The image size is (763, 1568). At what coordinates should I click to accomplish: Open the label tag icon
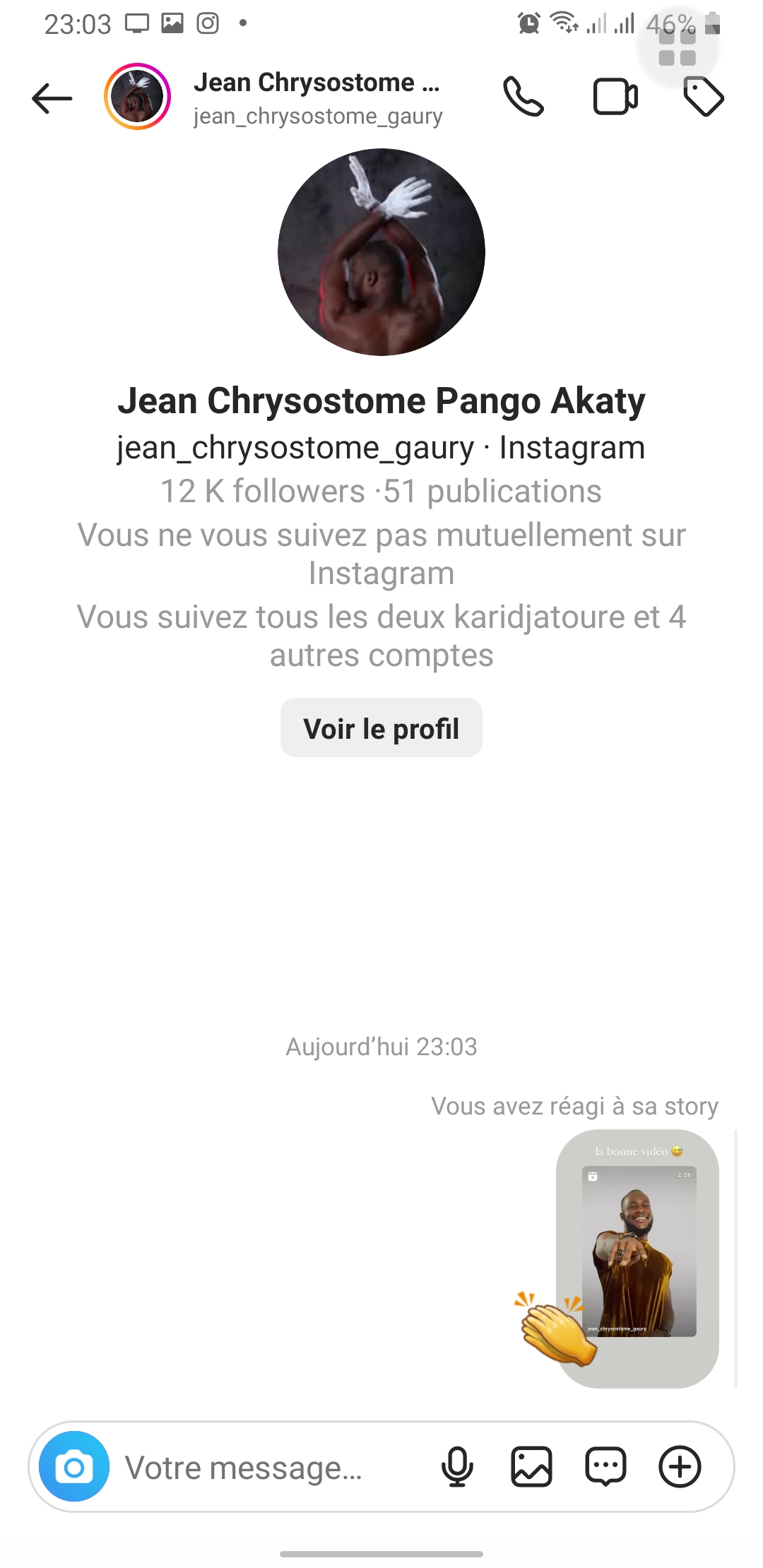point(704,97)
